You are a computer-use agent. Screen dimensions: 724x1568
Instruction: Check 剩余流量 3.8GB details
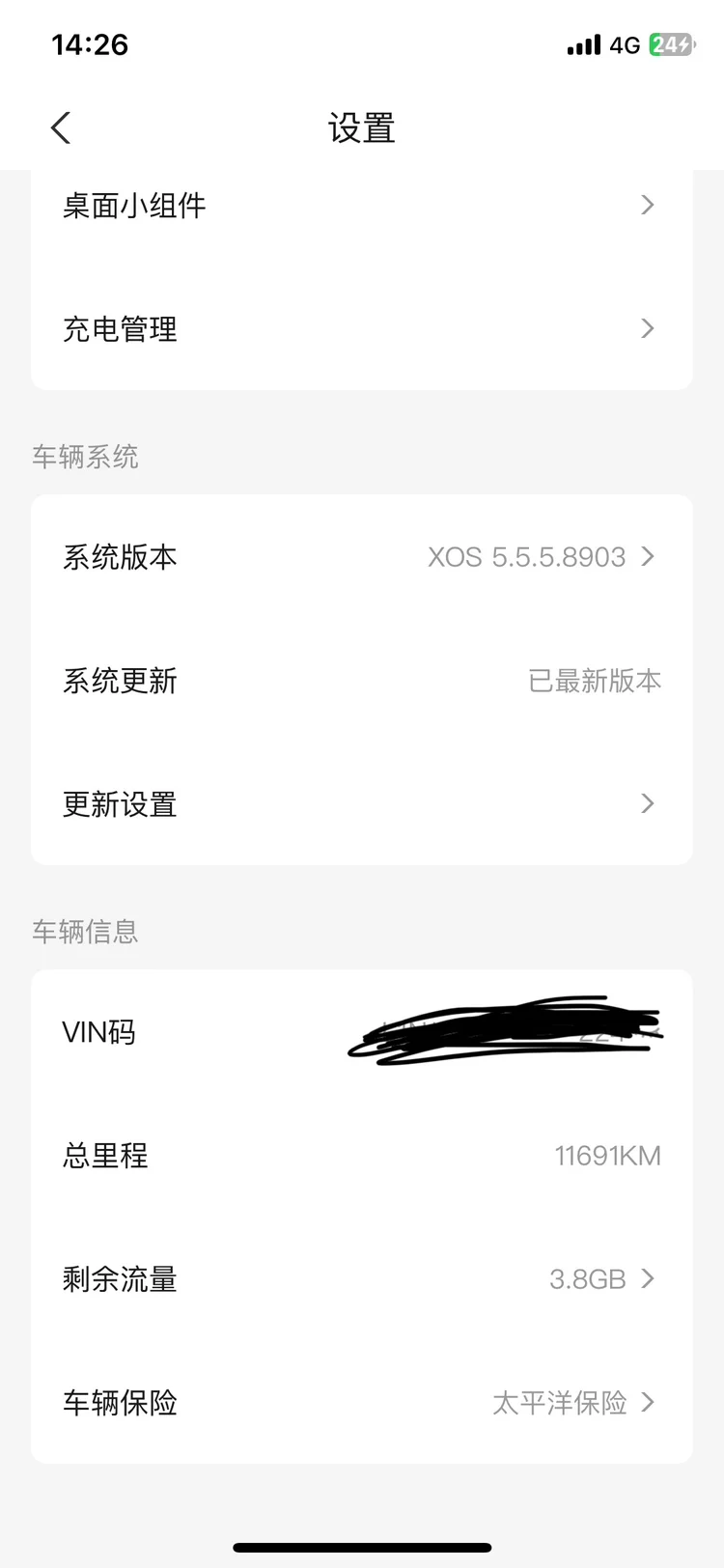361,1279
